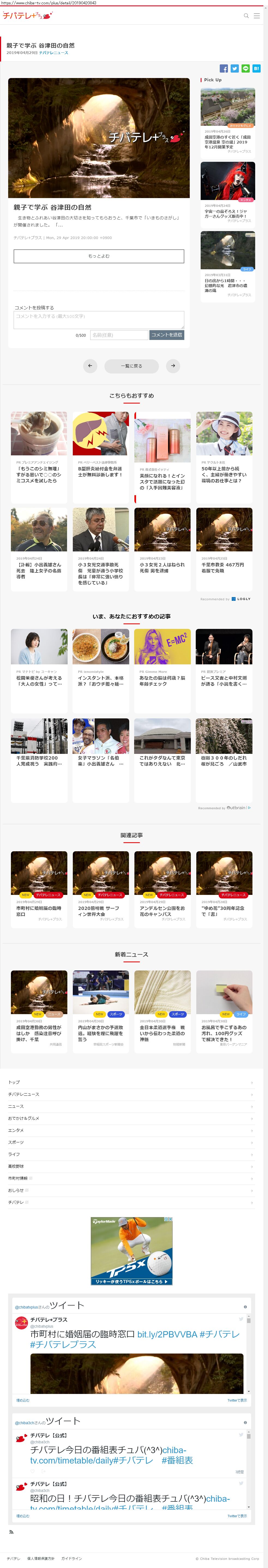The image size is (268, 1568).
Task: Go to the next article arrow
Action: (173, 366)
